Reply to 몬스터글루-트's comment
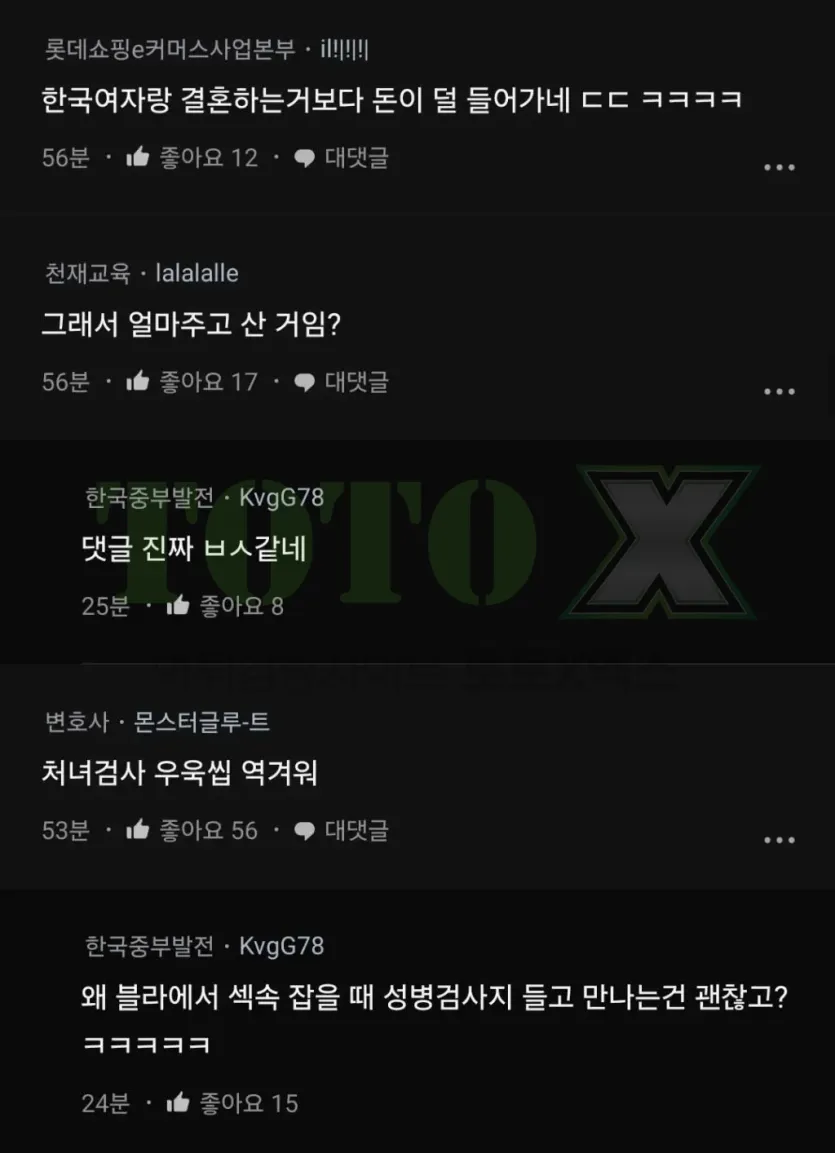Screen dimensions: 835x1153 point(342,830)
